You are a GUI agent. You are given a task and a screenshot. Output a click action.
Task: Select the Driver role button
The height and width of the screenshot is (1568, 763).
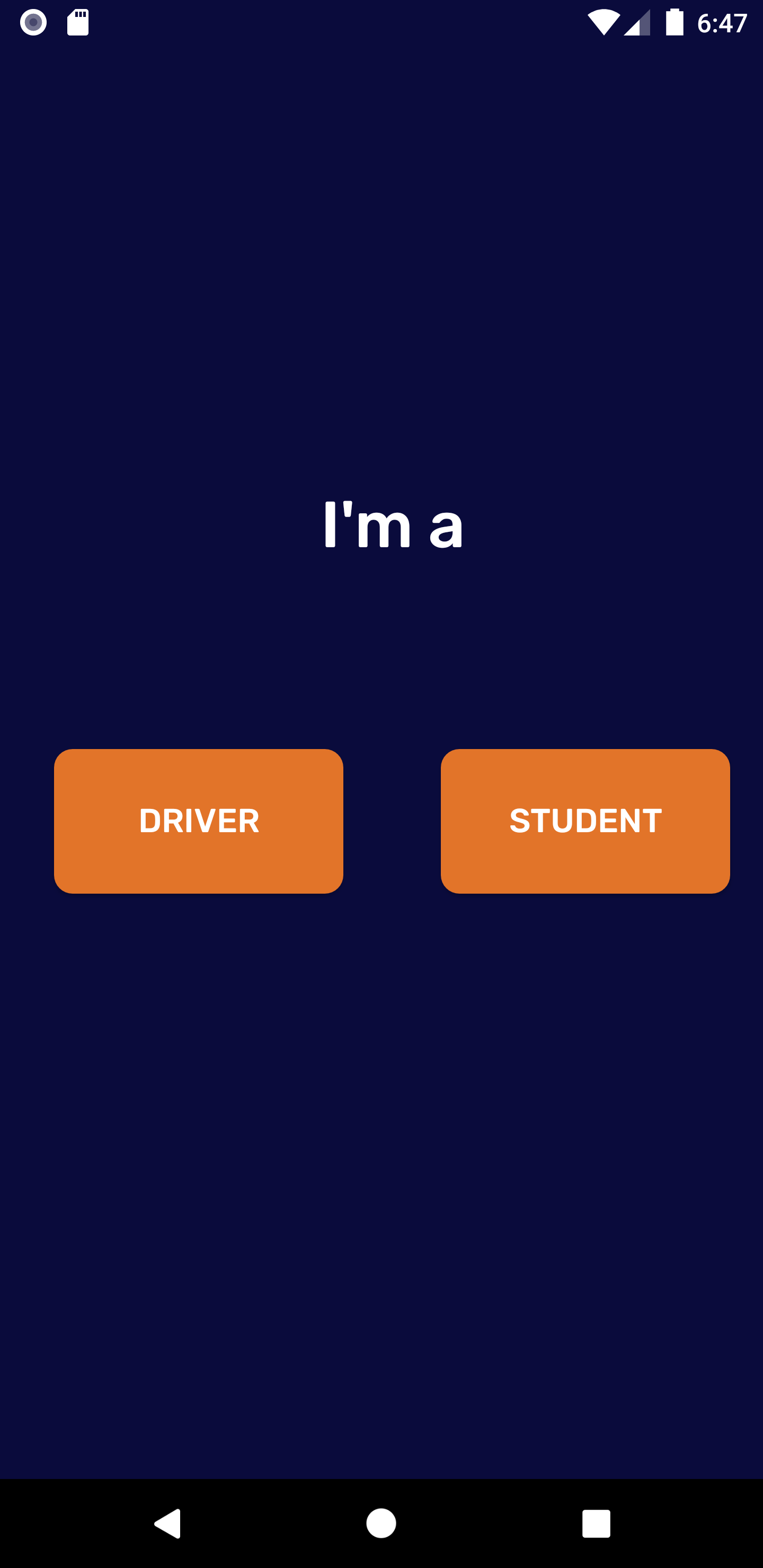pos(199,821)
